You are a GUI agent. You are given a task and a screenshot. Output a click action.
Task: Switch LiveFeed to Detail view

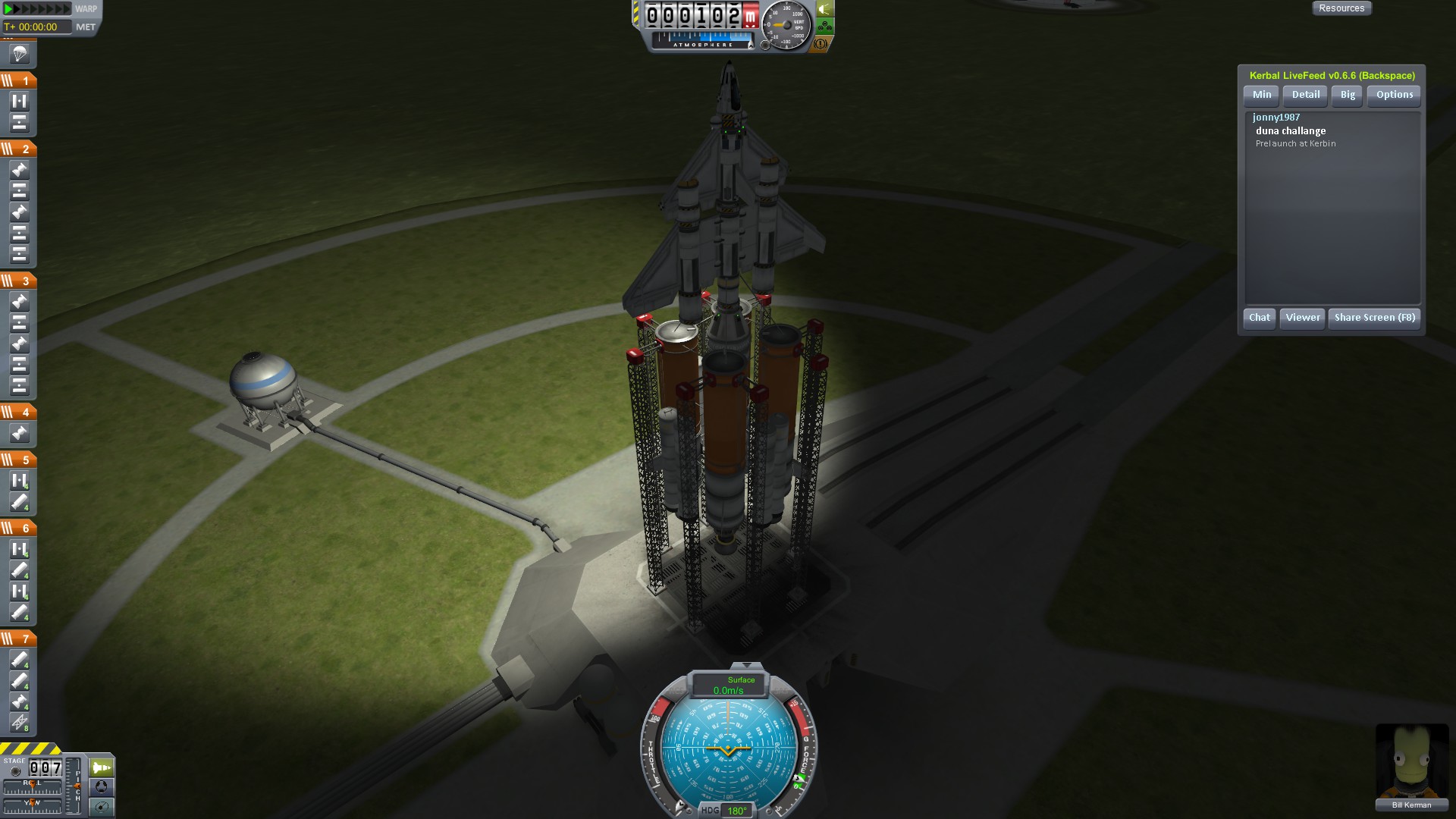click(x=1305, y=95)
